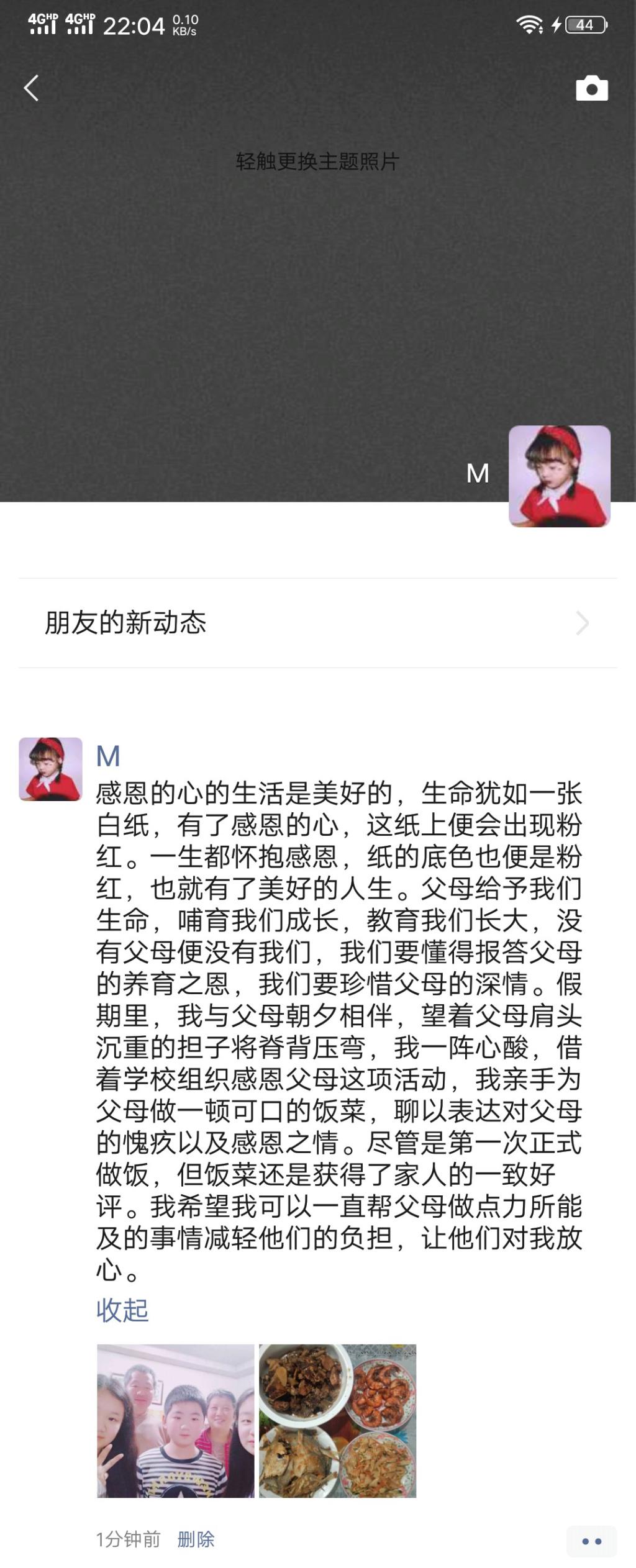Open 朋友的新动态 row
Viewport: 636px width, 1568px height.
[x=317, y=623]
